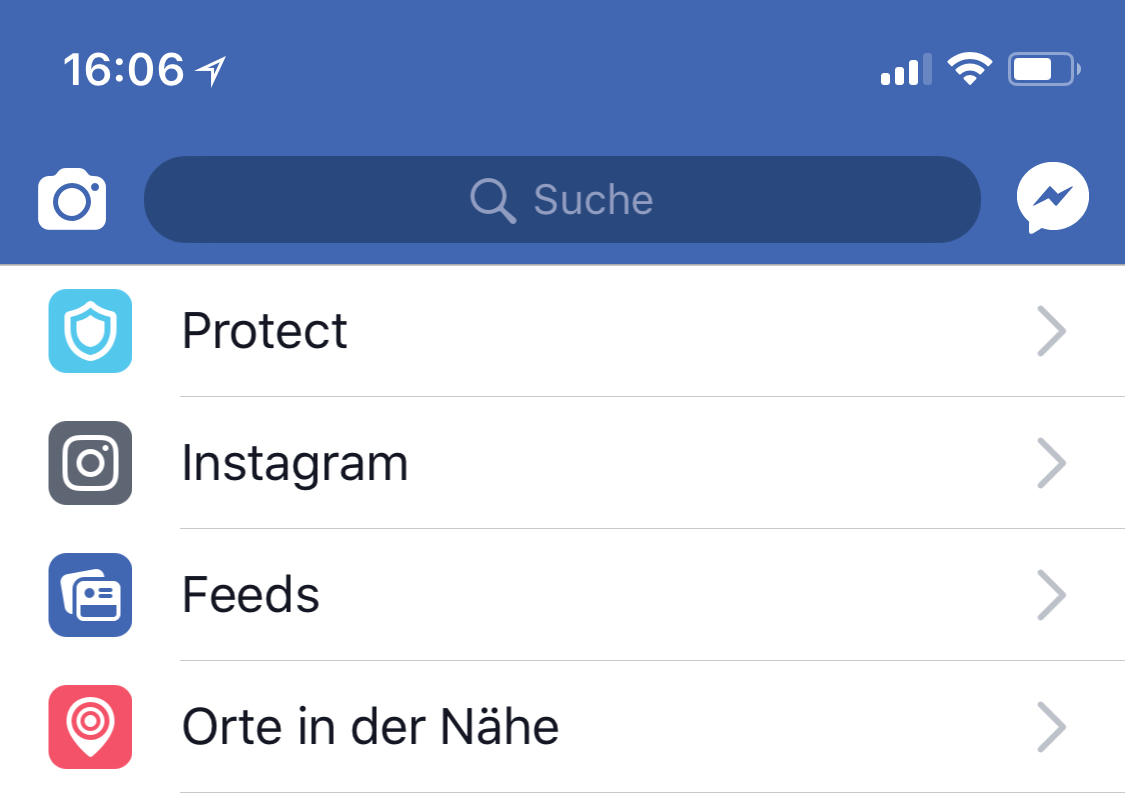Open Instagram from the list
1125x802 pixels.
[560, 463]
